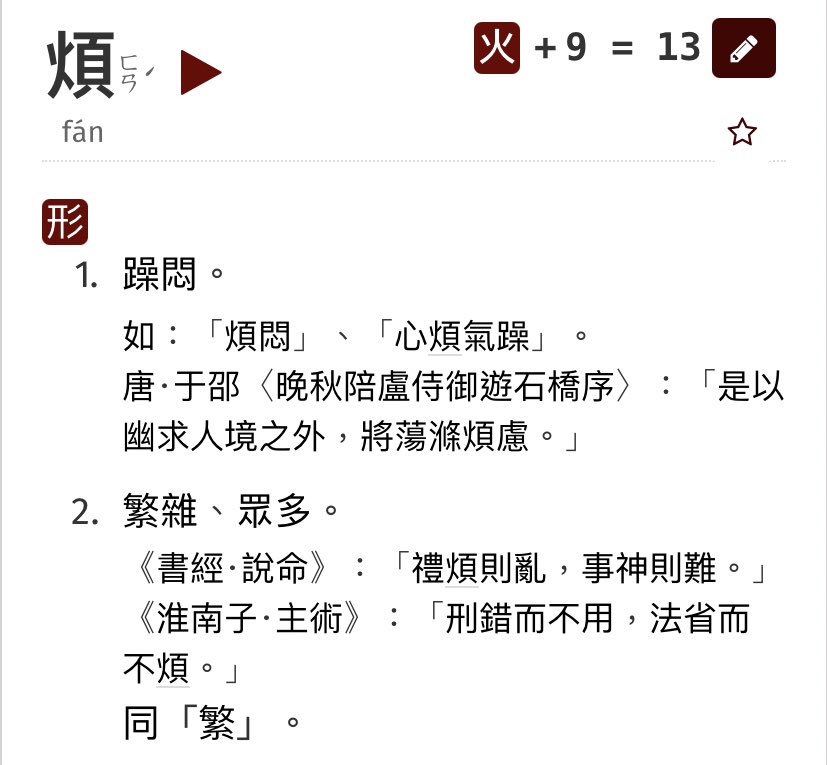Bookmark this character with the star
This screenshot has width=827, height=765.
(742, 132)
